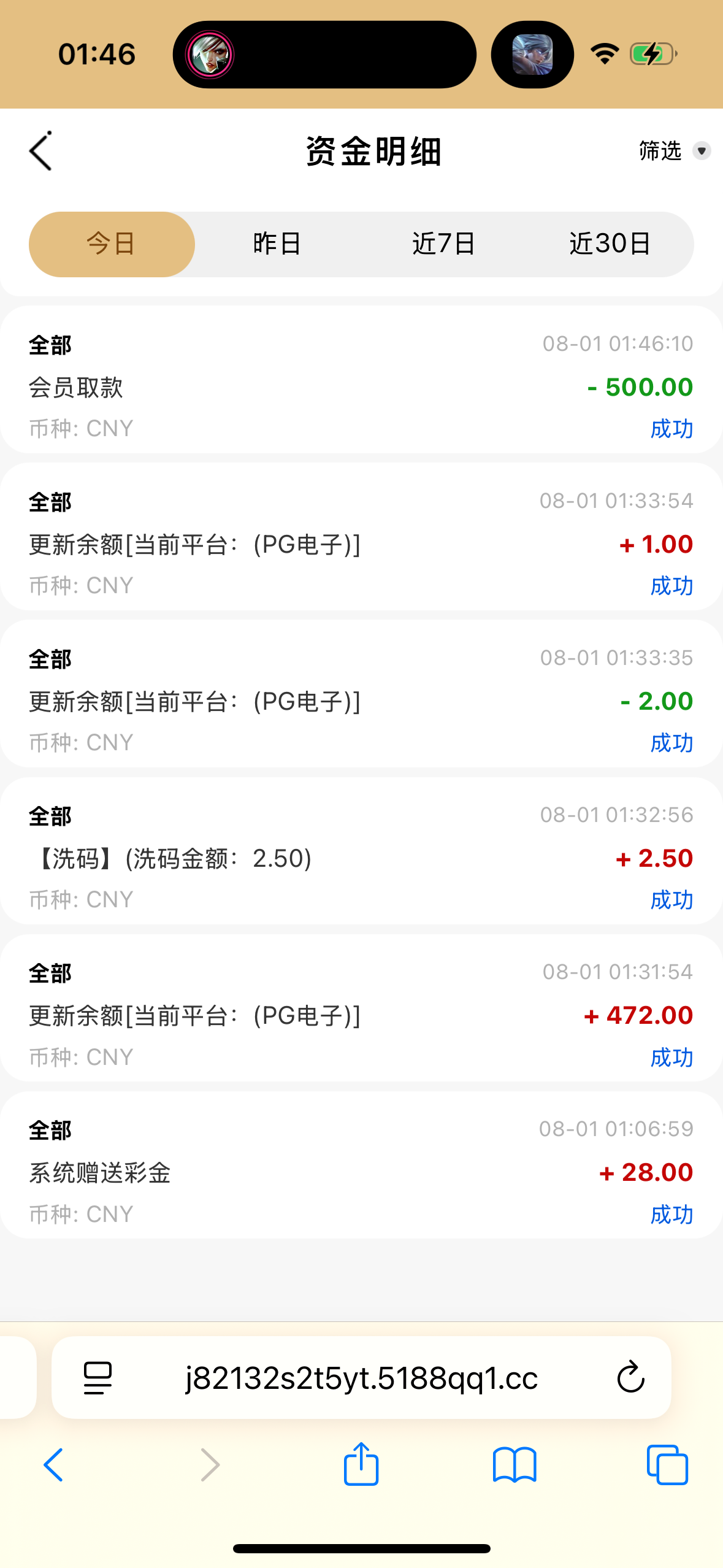
Task: Open Safari bookmarks
Action: click(x=515, y=1465)
